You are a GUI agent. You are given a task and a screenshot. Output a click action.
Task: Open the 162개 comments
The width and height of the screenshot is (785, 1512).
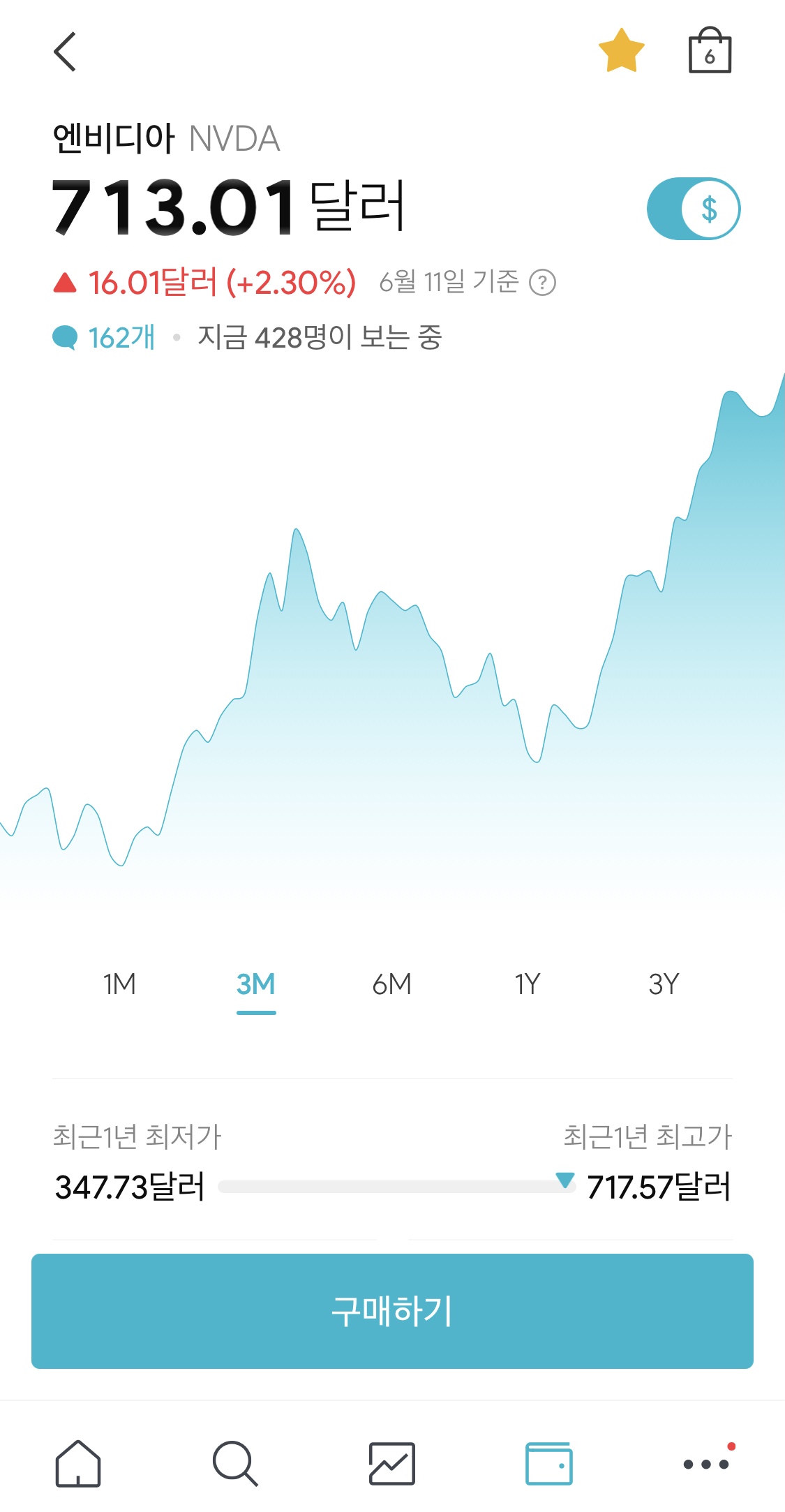[x=104, y=338]
